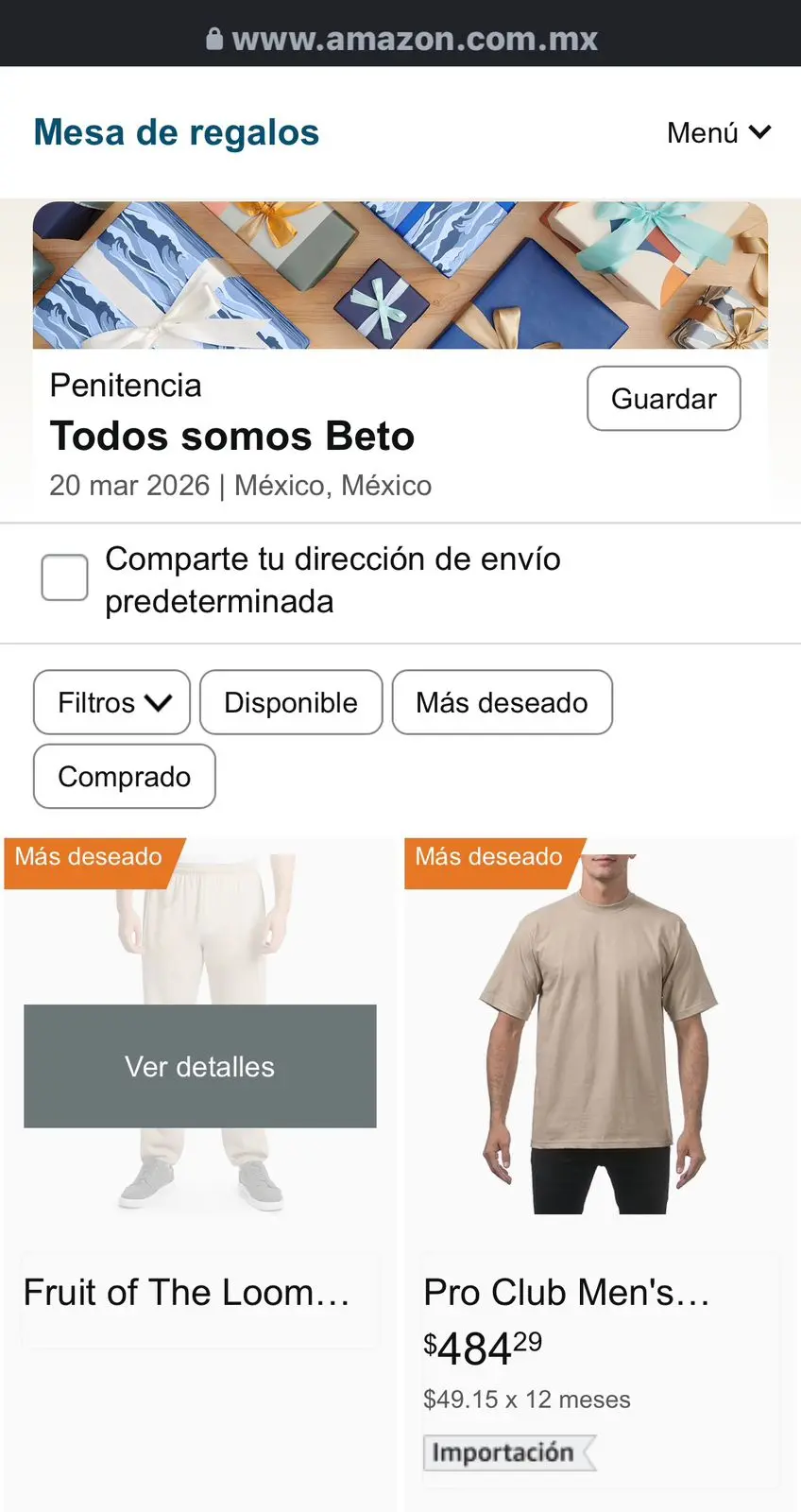The height and width of the screenshot is (1512, 801).
Task: Open the Mesa de regalos home link
Action: tap(176, 131)
